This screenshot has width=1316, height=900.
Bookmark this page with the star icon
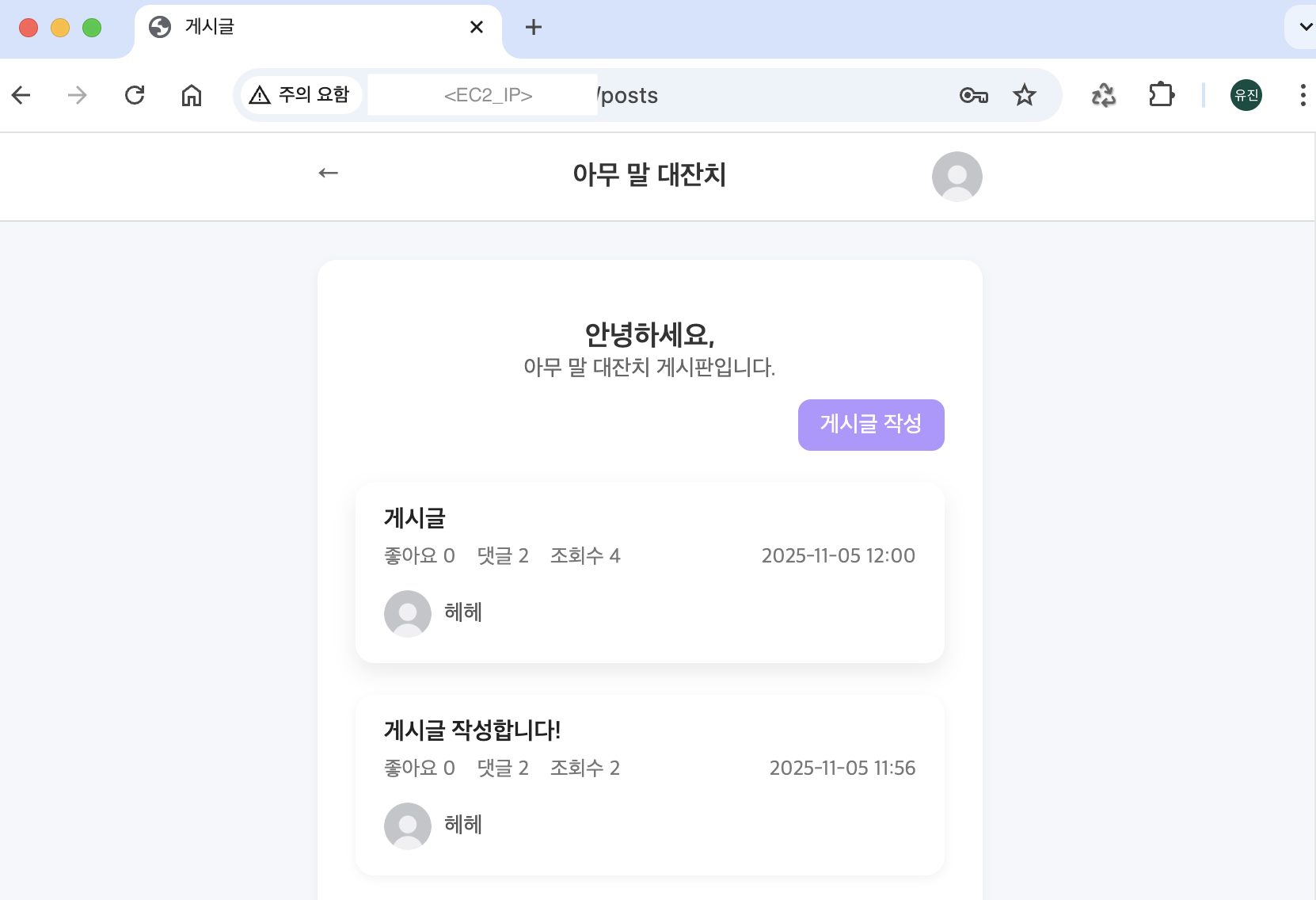[x=1024, y=95]
